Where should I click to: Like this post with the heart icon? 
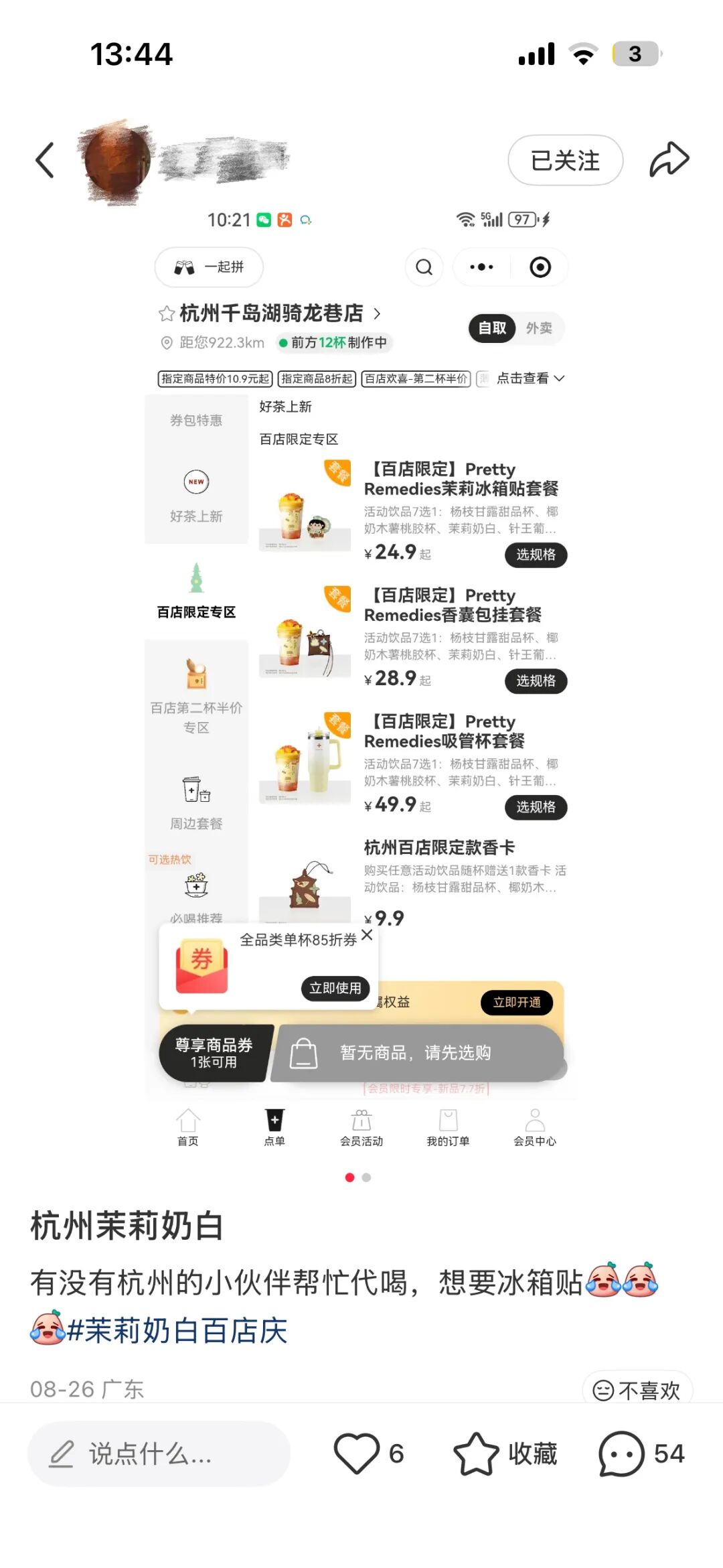tap(356, 1453)
